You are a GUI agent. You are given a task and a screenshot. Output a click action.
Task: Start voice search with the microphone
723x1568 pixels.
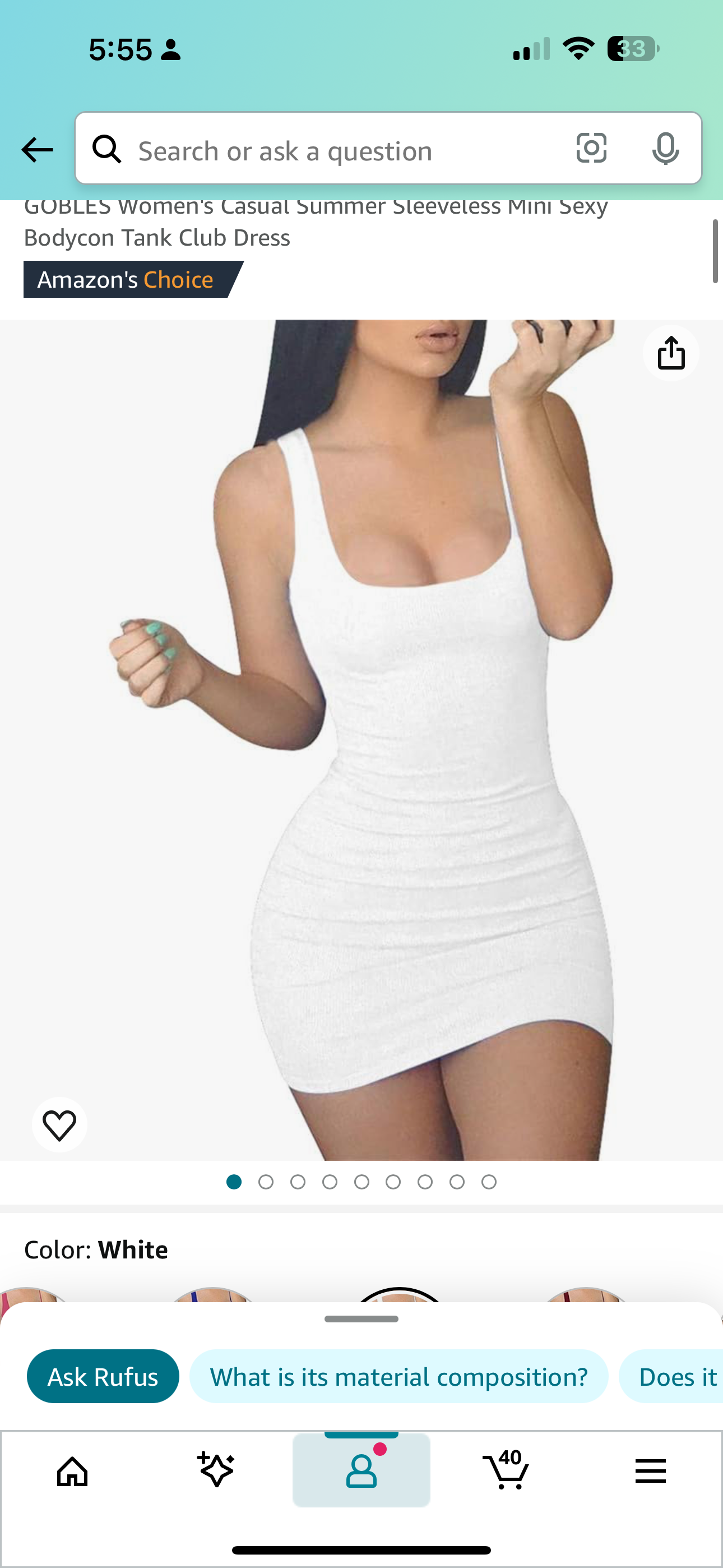665,148
